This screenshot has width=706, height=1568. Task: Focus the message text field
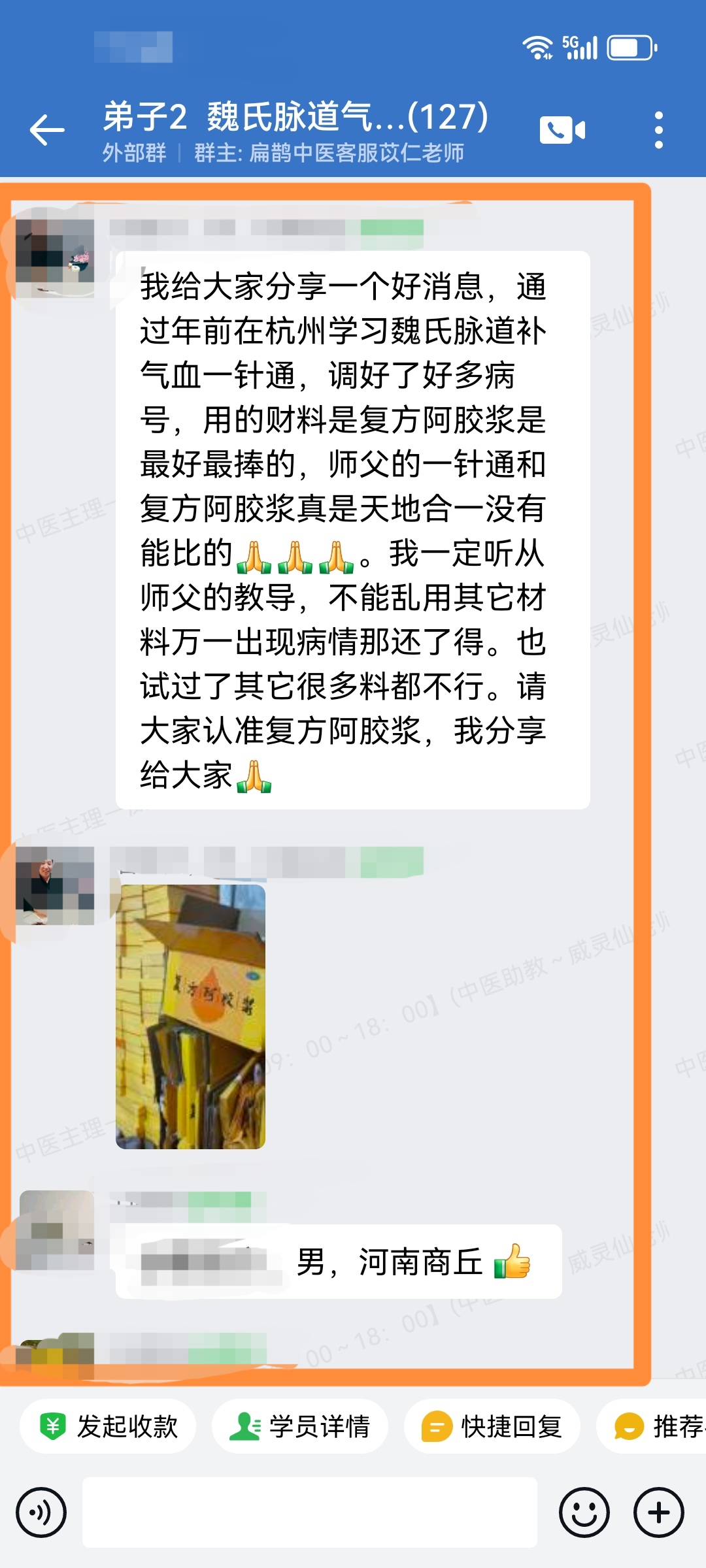pyautogui.click(x=310, y=1512)
